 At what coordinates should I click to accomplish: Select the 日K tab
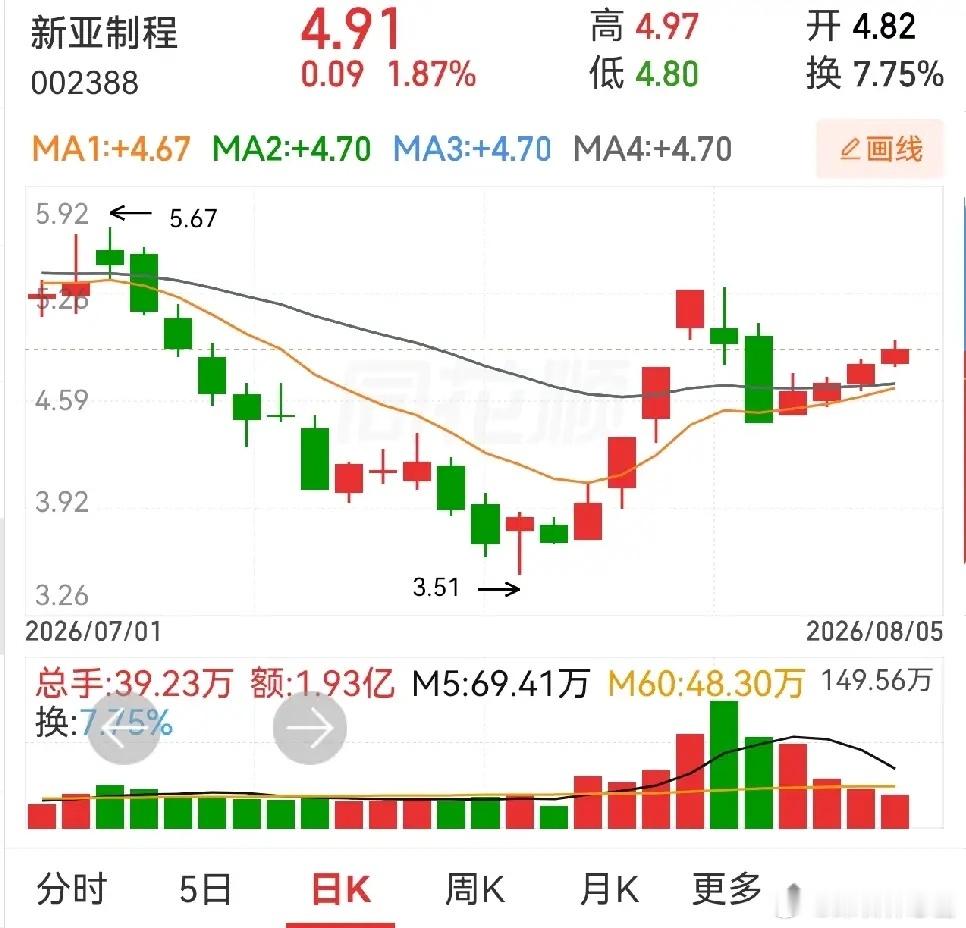341,889
